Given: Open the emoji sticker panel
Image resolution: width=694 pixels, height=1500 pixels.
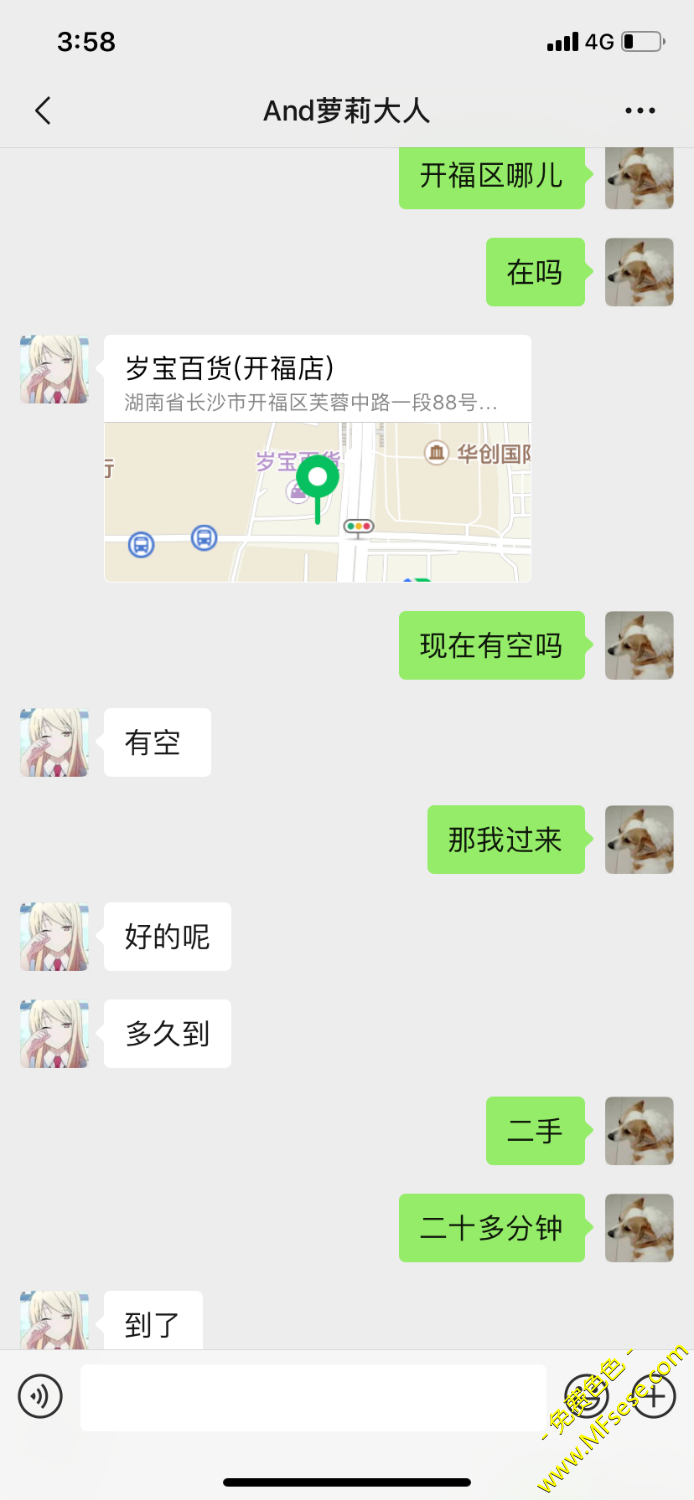Looking at the screenshot, I should point(587,1396).
